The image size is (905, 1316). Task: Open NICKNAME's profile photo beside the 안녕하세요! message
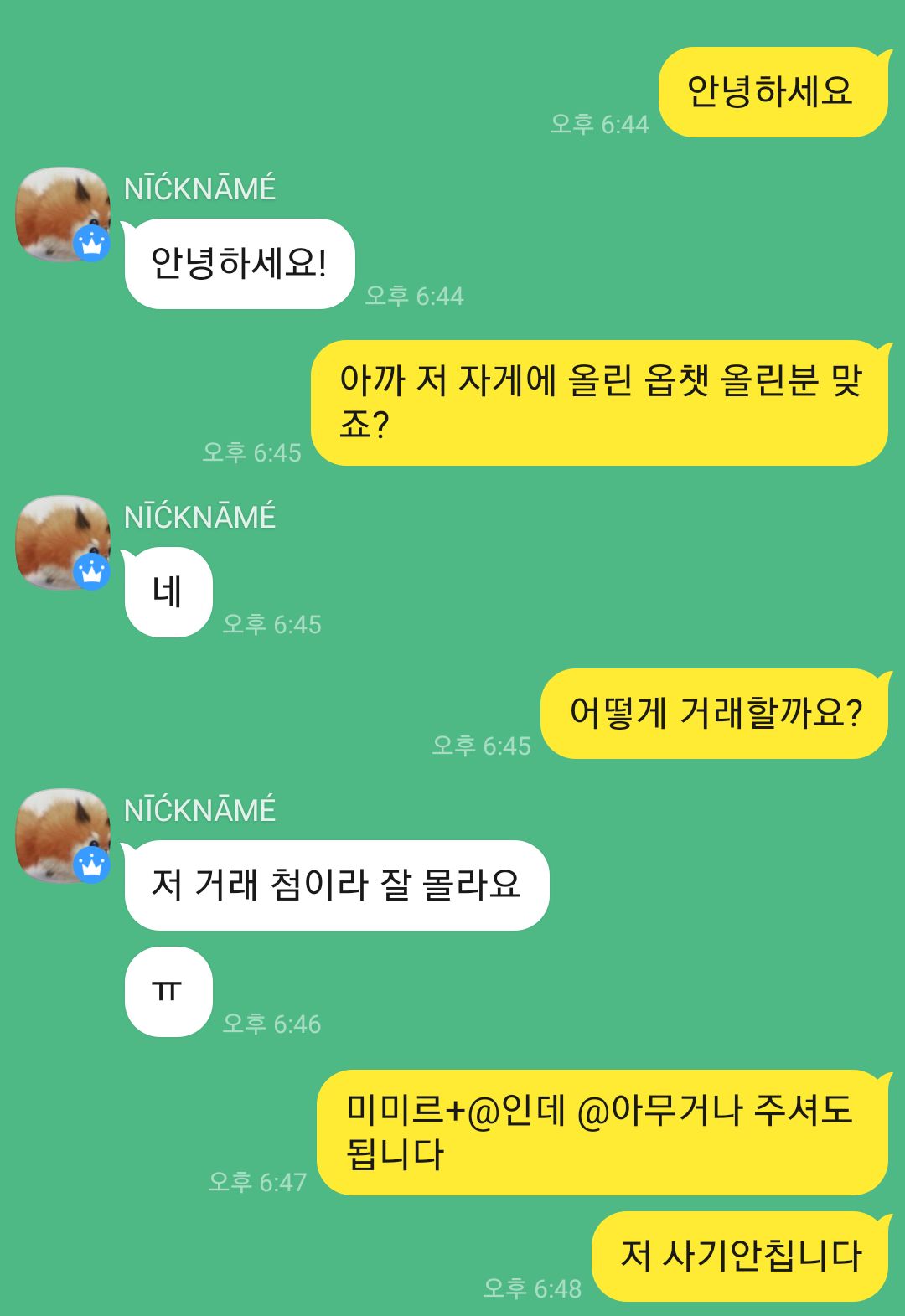[63, 214]
